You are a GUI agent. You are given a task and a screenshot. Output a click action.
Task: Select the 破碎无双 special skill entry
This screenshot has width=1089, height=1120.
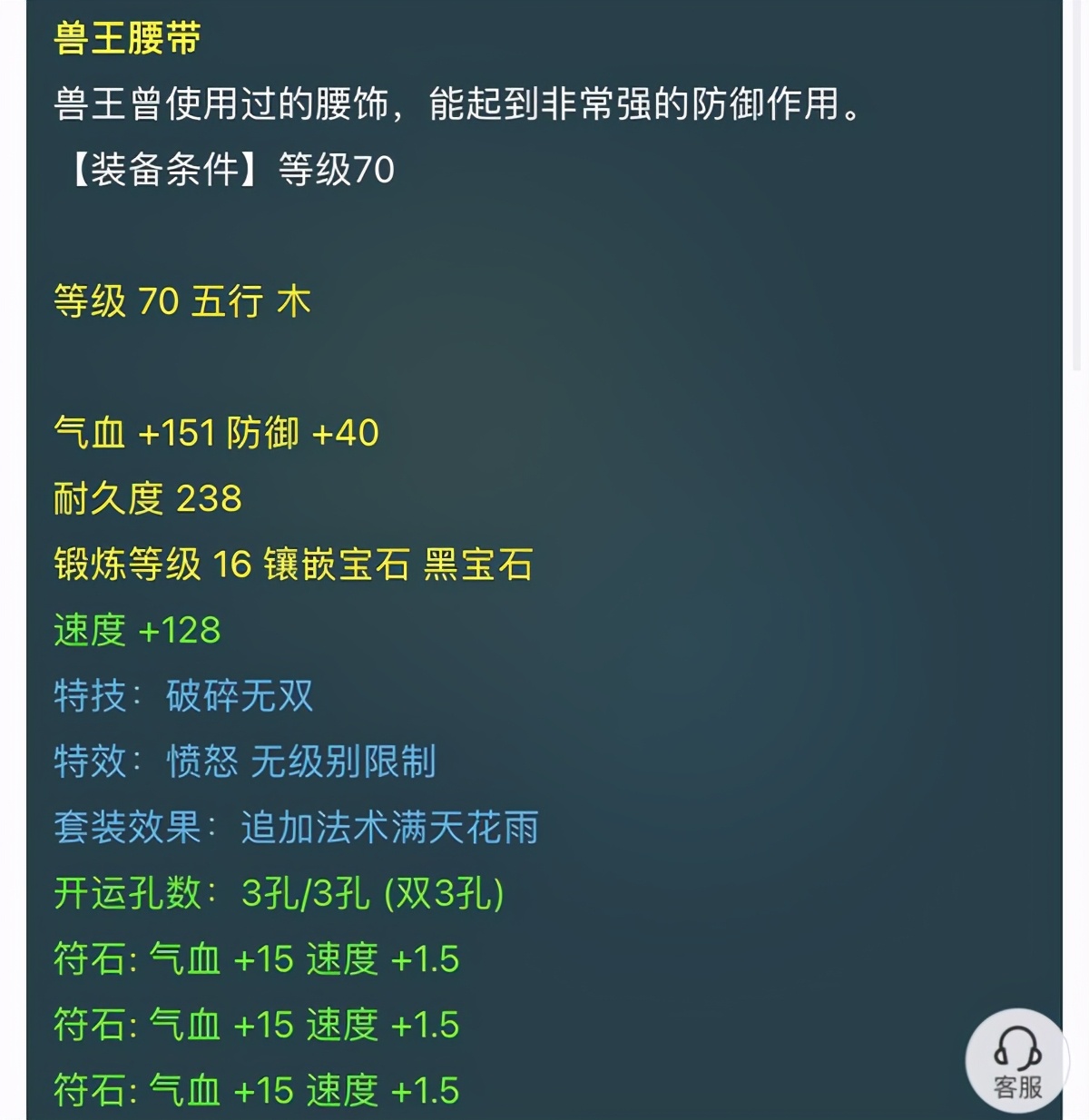tap(239, 697)
